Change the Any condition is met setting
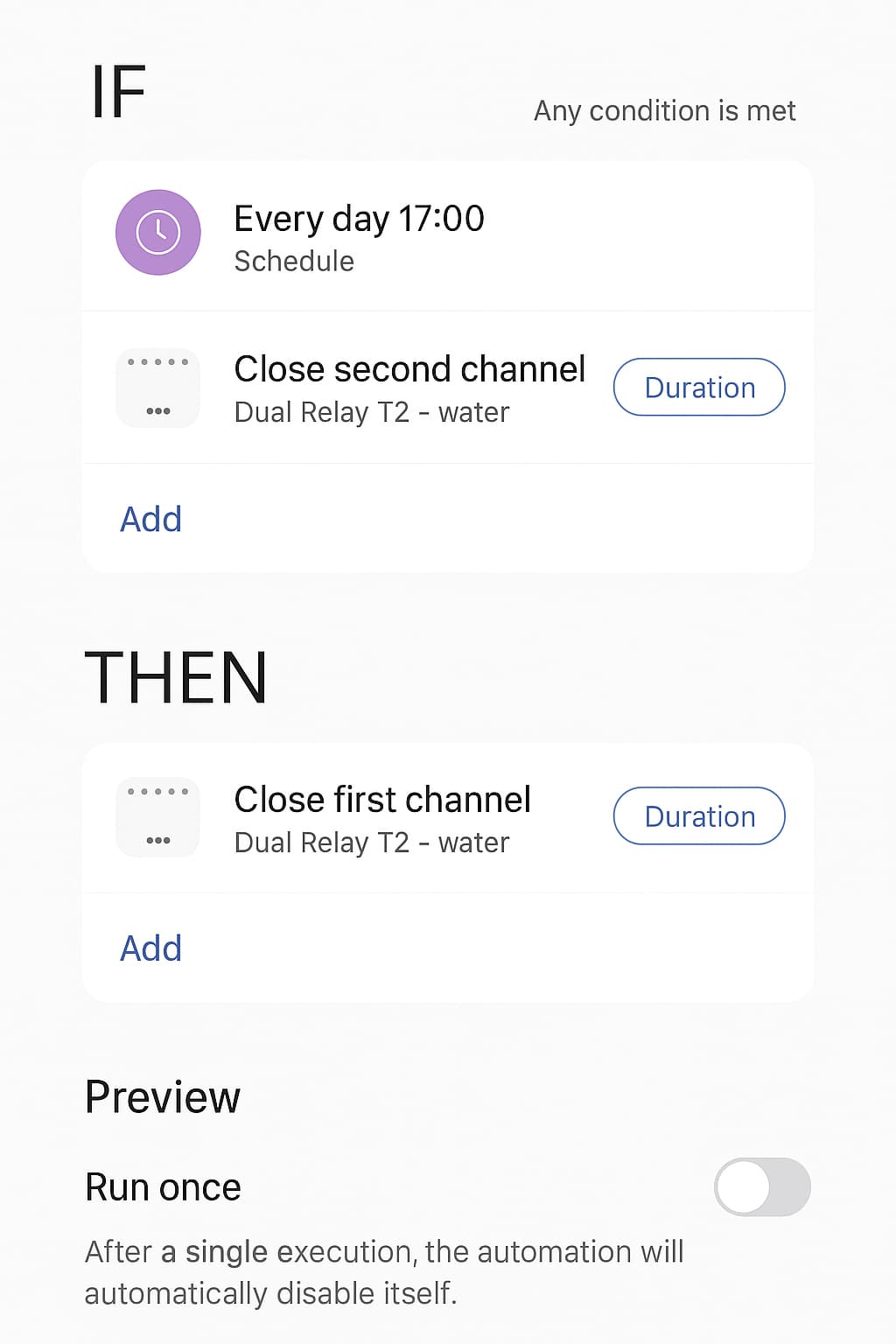This screenshot has height=1344, width=896. click(664, 111)
